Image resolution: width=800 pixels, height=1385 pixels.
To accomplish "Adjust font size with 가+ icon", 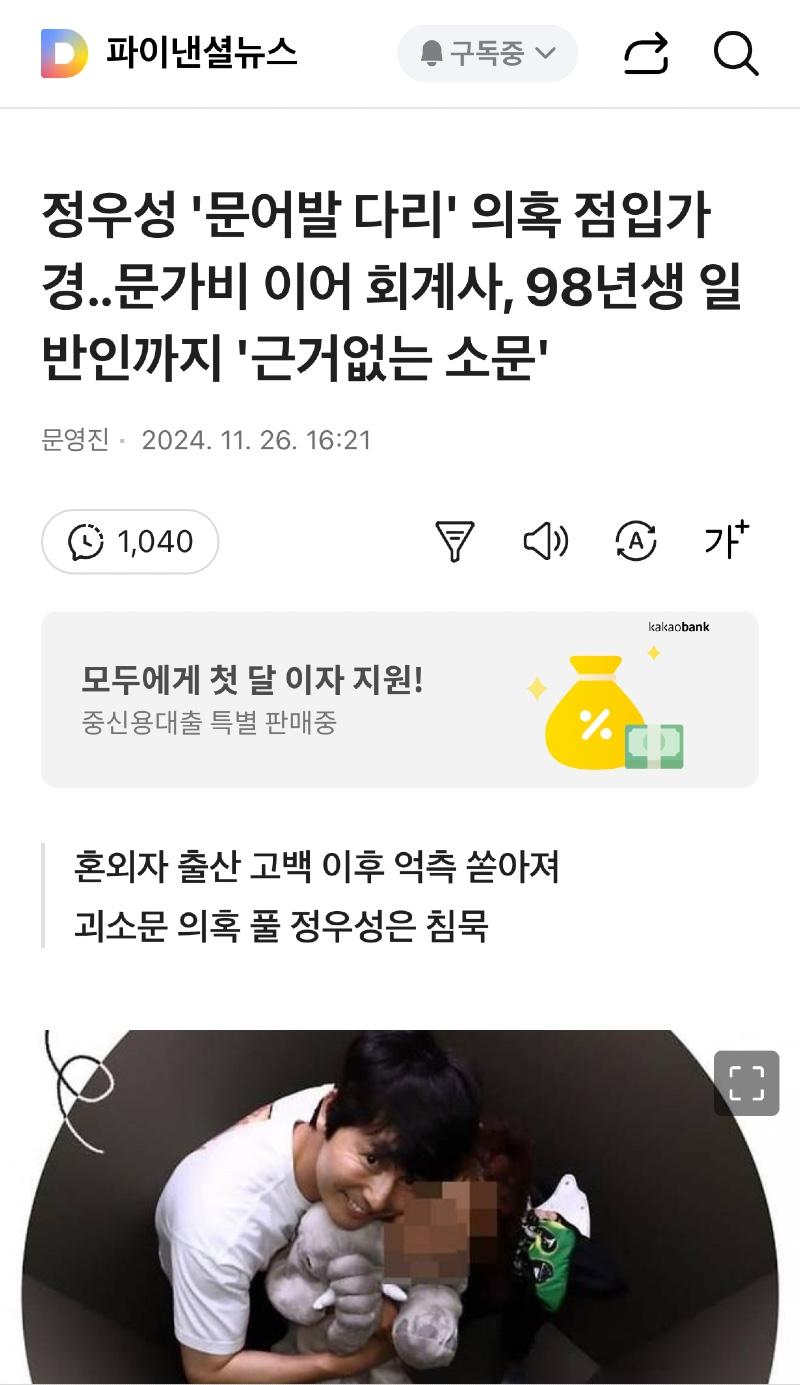I will click(726, 540).
